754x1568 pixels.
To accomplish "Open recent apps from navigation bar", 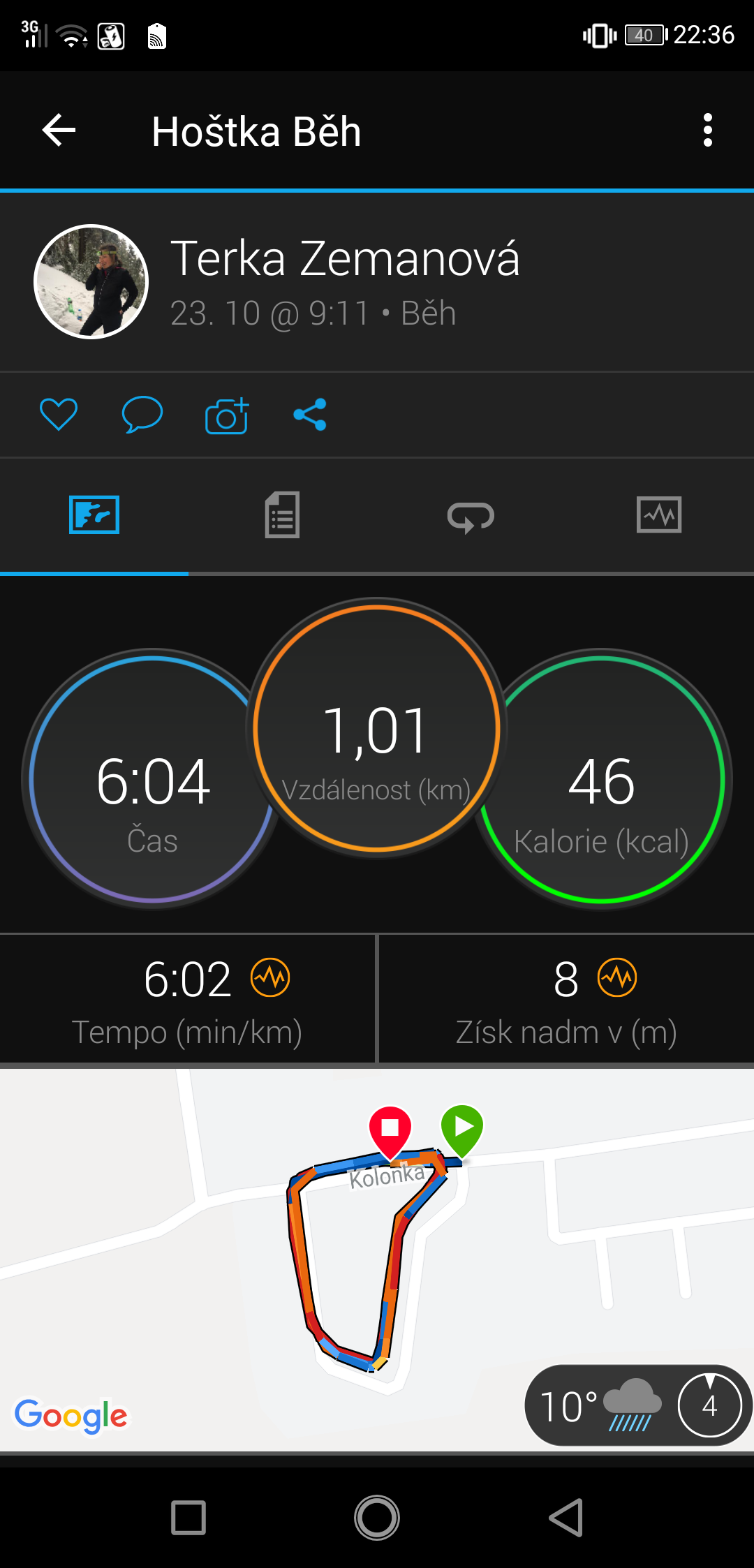I will [x=188, y=1518].
